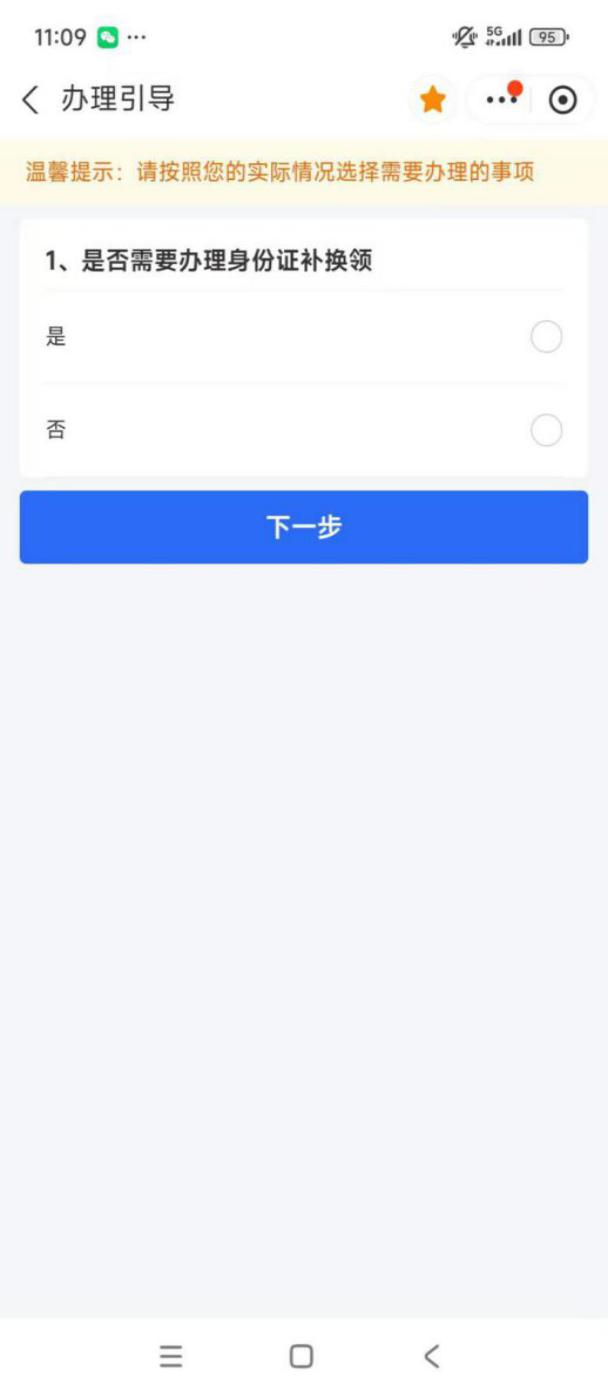Open recent apps from navigation bar

pos(171,1356)
